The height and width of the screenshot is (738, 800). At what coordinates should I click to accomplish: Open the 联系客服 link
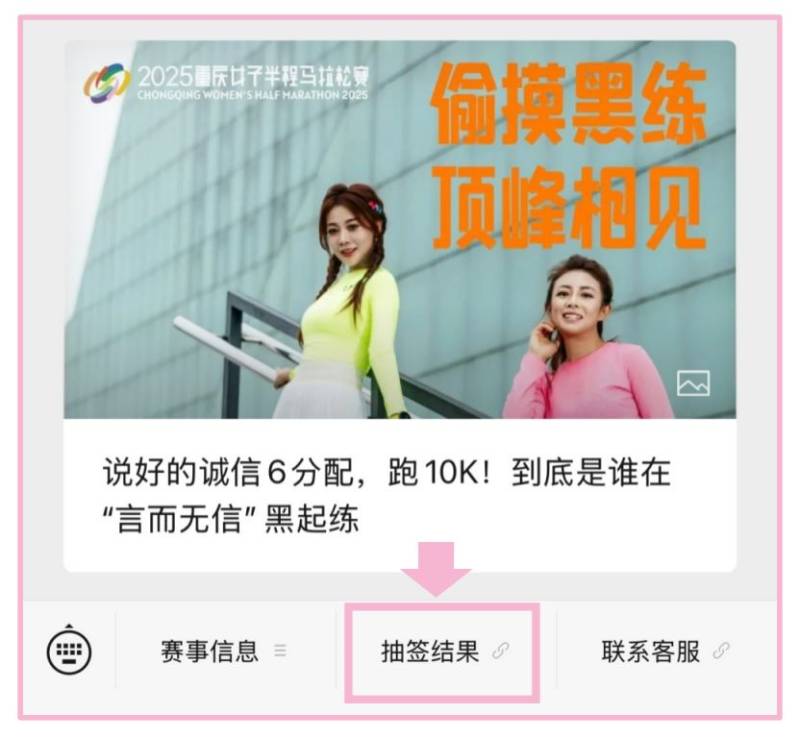[664, 652]
